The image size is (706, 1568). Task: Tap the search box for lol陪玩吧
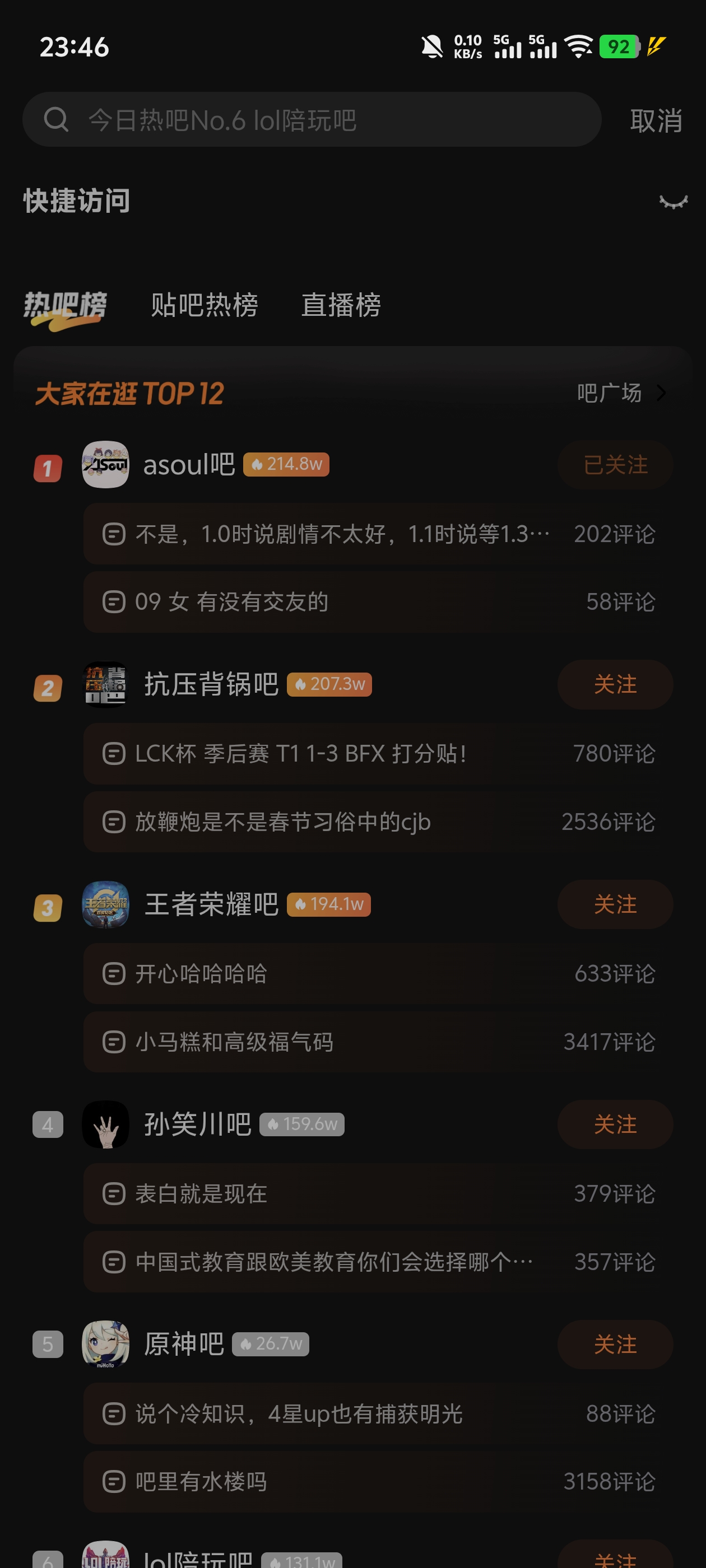click(x=310, y=120)
